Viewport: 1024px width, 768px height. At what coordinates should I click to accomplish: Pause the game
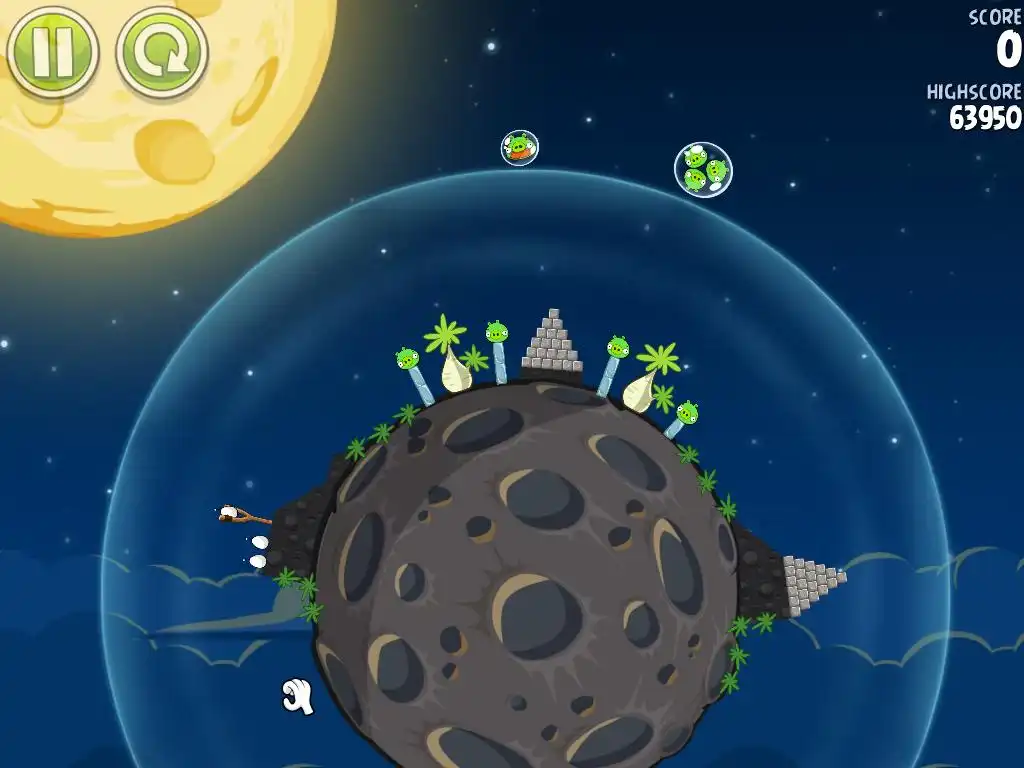52,50
